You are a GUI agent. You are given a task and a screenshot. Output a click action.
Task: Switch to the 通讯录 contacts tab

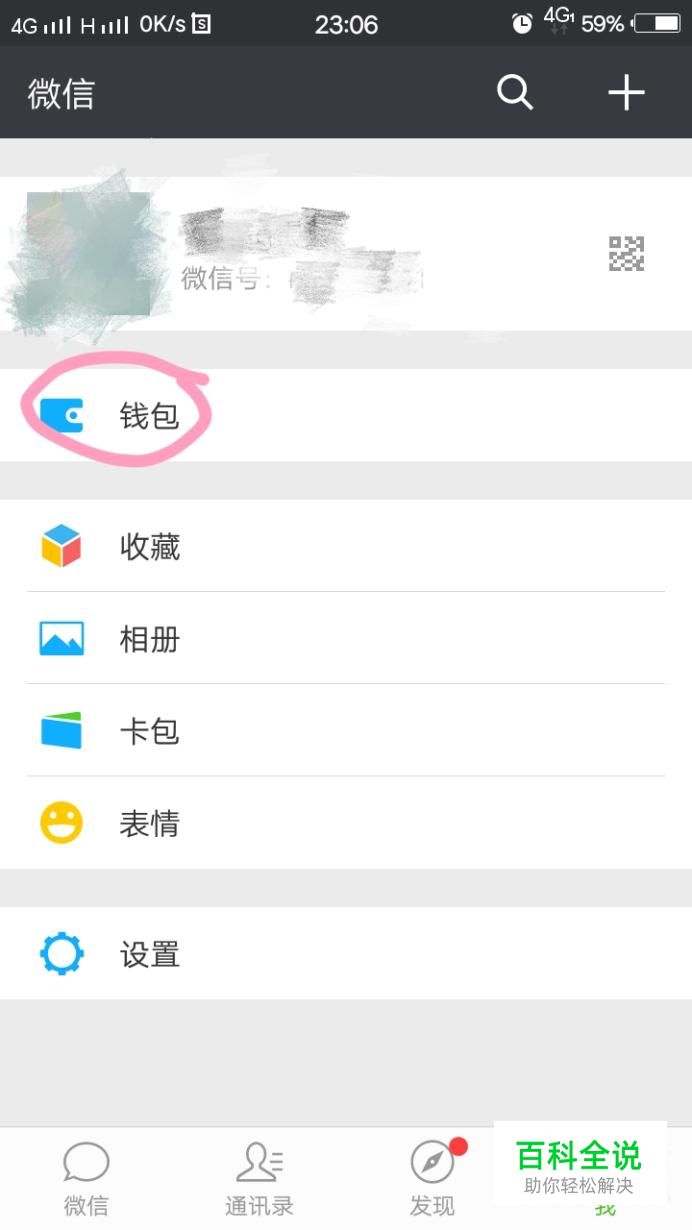click(259, 1178)
